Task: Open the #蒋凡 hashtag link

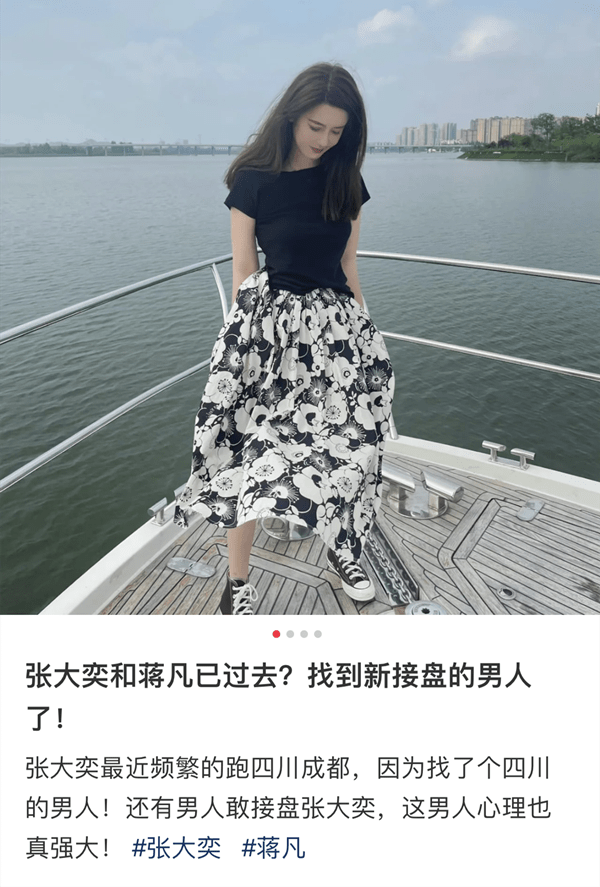Action: pos(273,849)
